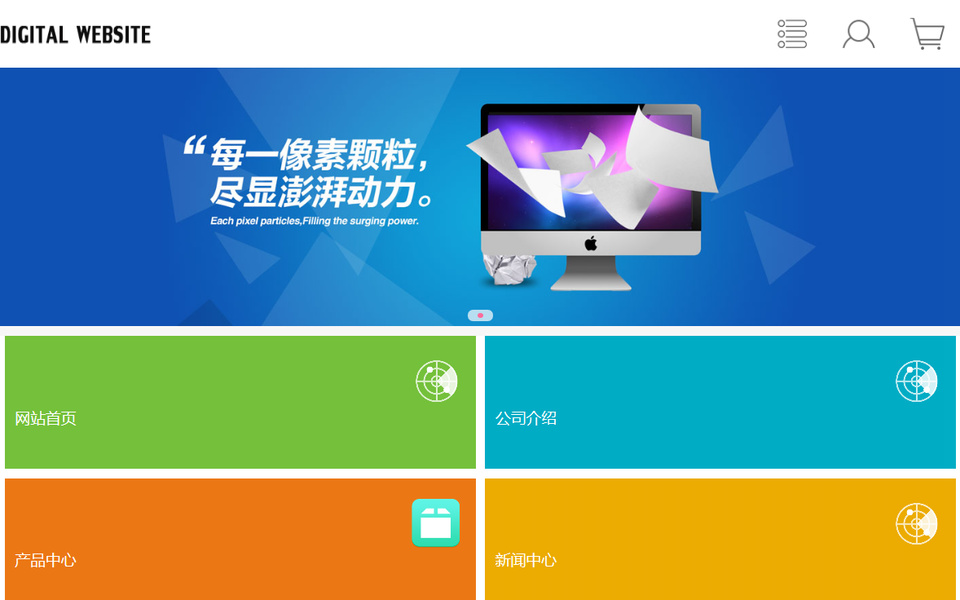960x600 pixels.
Task: Tap the banner page indicator dot
Action: (480, 316)
